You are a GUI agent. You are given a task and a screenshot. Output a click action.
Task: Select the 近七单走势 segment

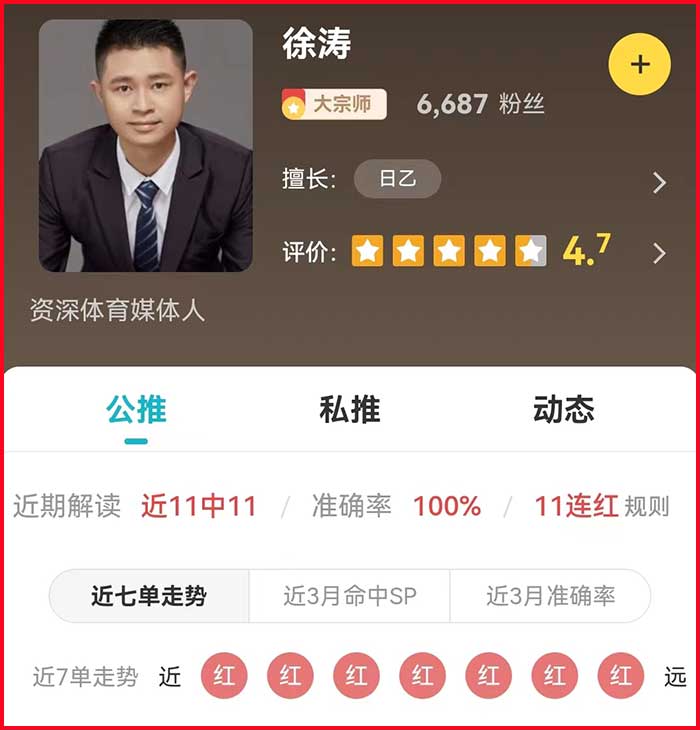tap(149, 596)
